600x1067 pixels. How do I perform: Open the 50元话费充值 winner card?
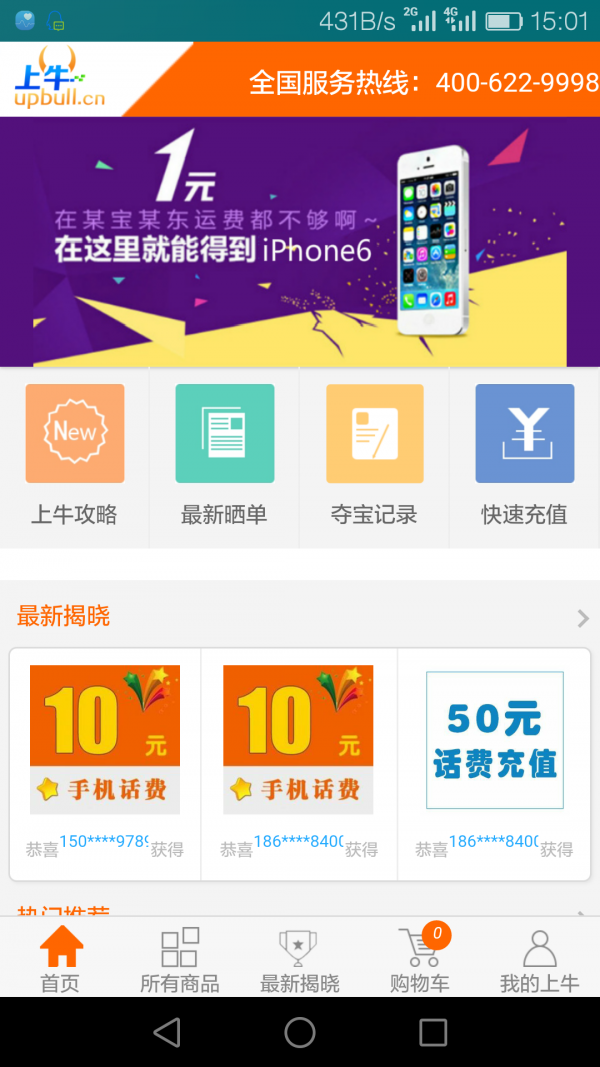494,762
